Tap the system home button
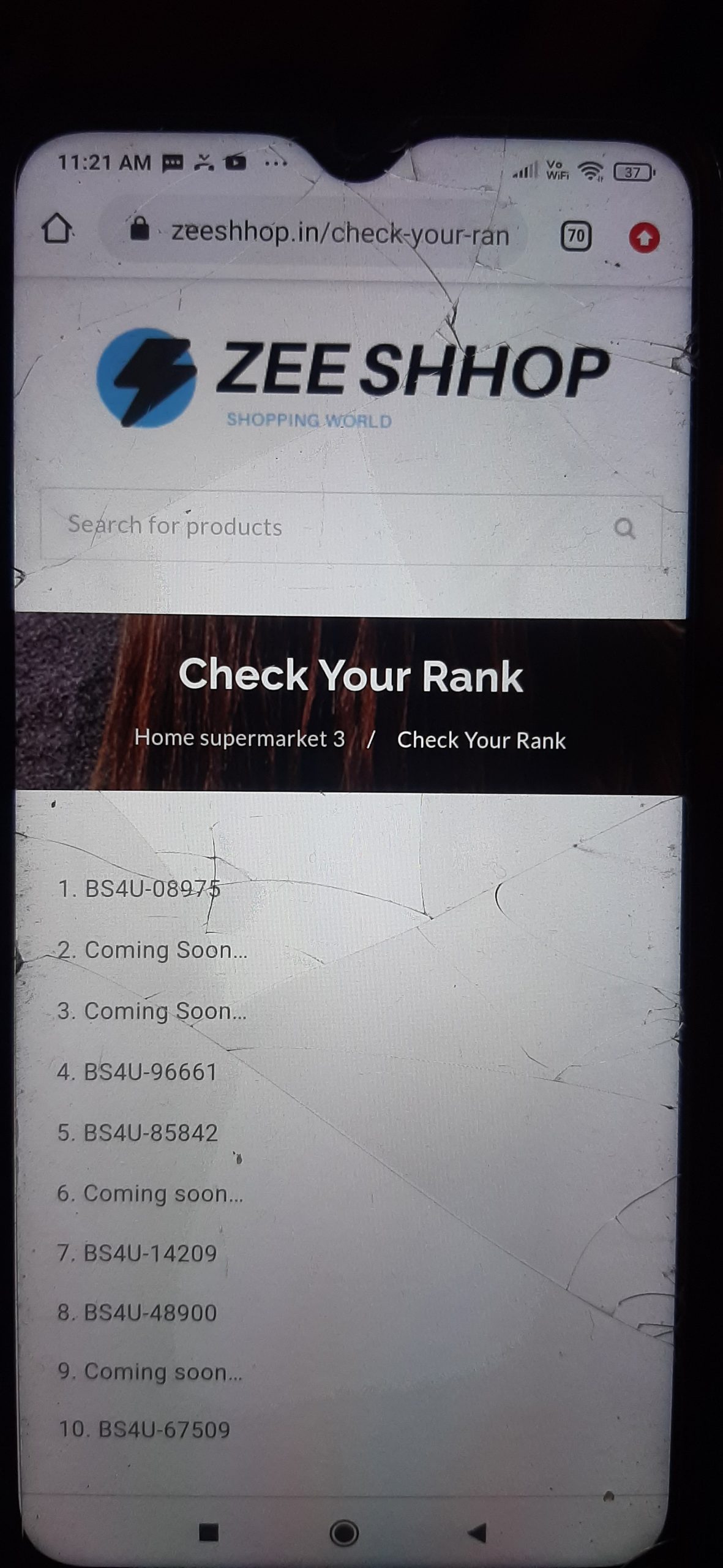 pyautogui.click(x=343, y=1532)
